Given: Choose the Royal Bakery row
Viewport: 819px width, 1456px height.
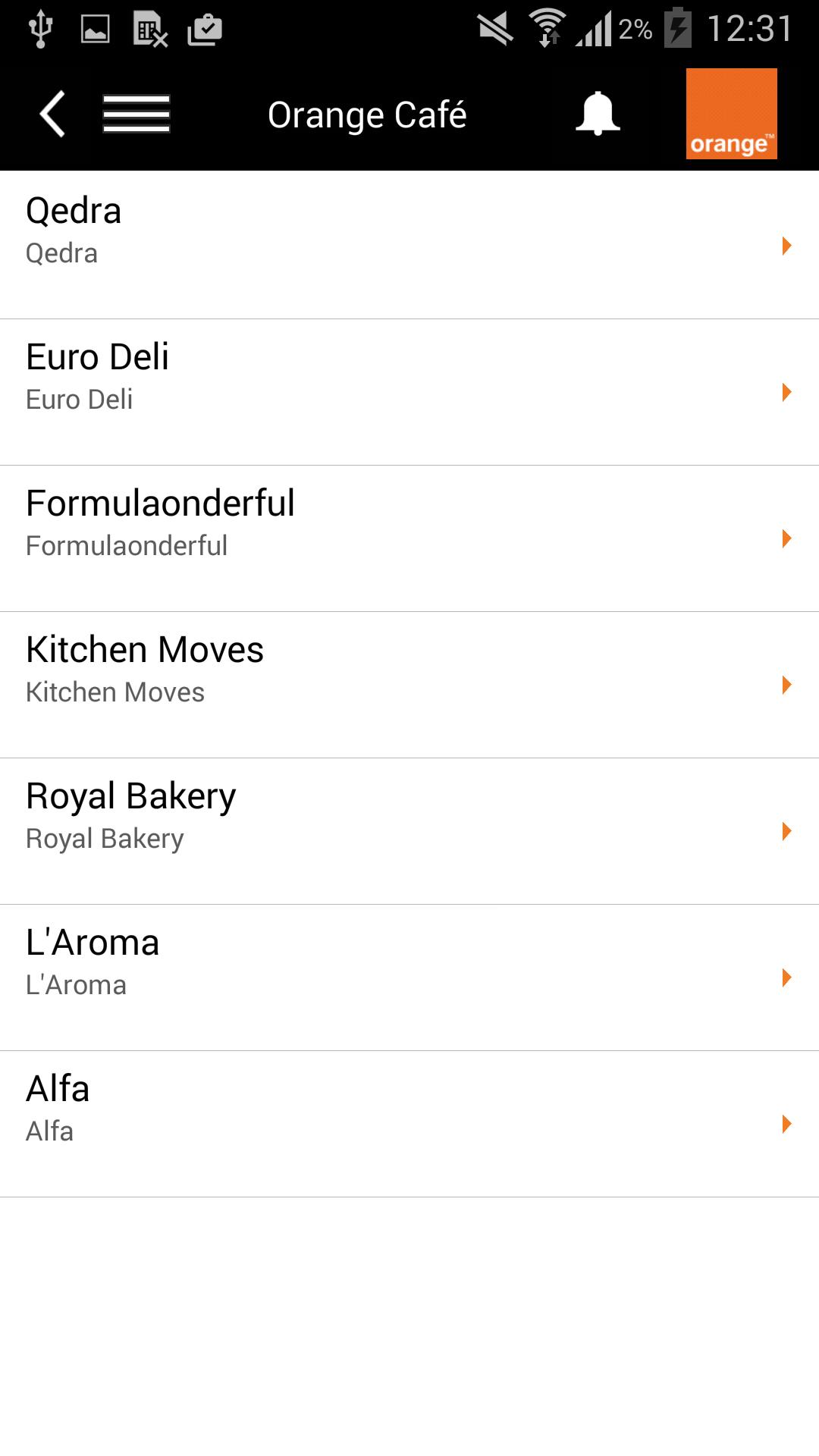Looking at the screenshot, I should click(409, 830).
